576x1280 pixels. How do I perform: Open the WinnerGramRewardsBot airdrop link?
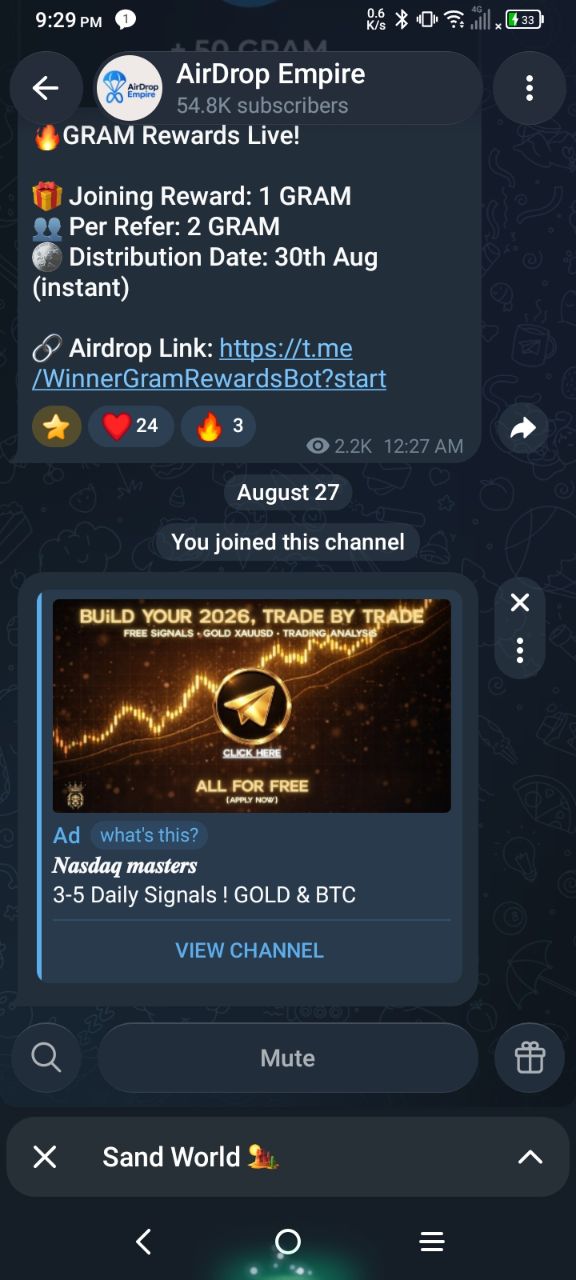210,364
